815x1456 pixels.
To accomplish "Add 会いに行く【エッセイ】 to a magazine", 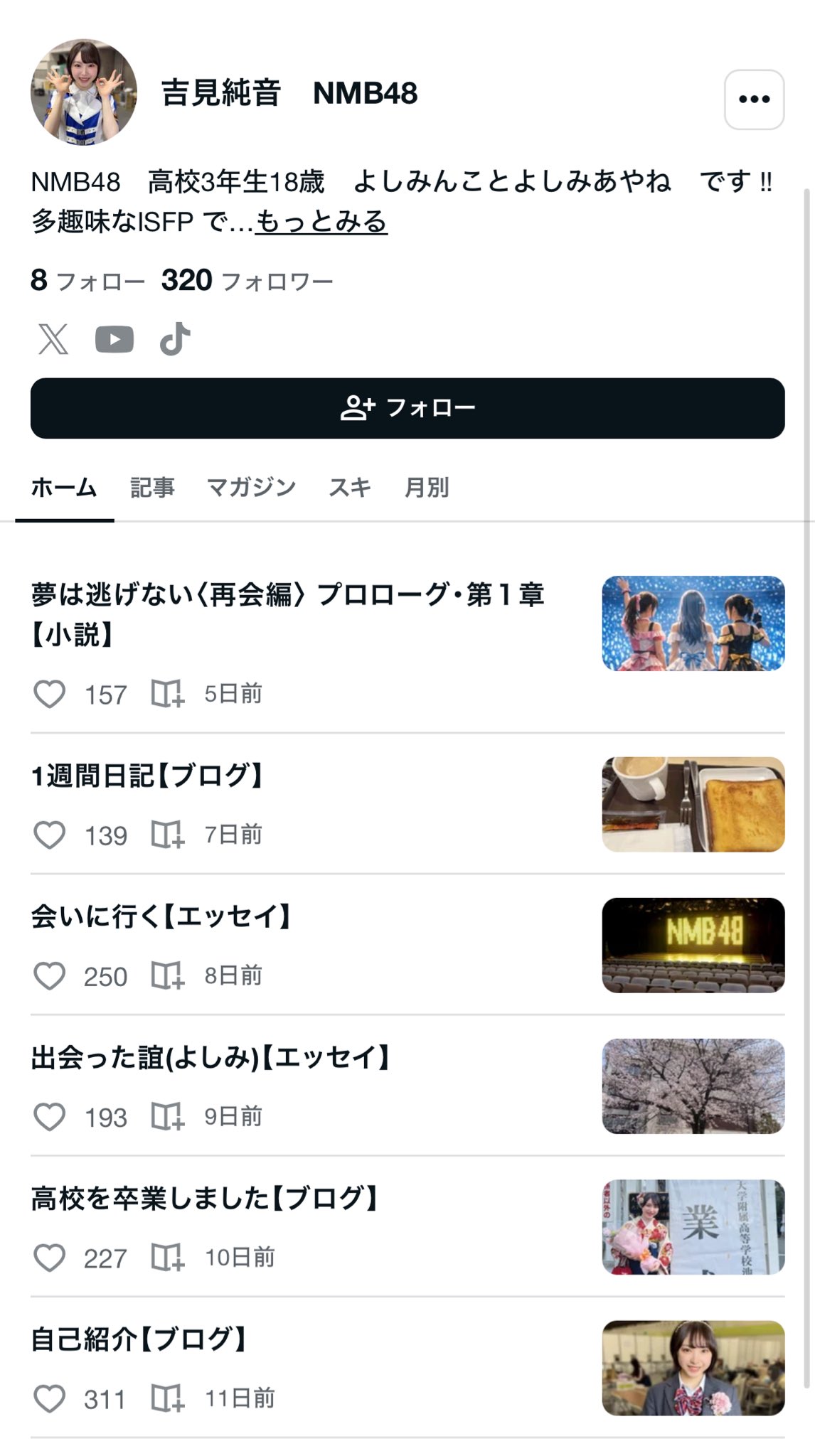I will [x=167, y=975].
